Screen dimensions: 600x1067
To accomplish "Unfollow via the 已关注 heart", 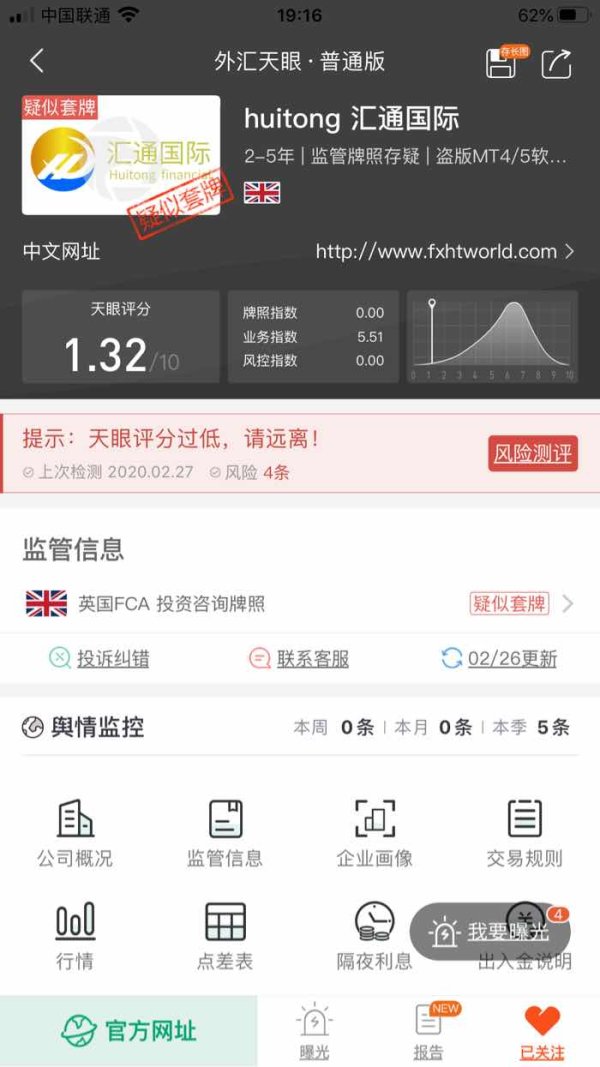I will pyautogui.click(x=542, y=1032).
